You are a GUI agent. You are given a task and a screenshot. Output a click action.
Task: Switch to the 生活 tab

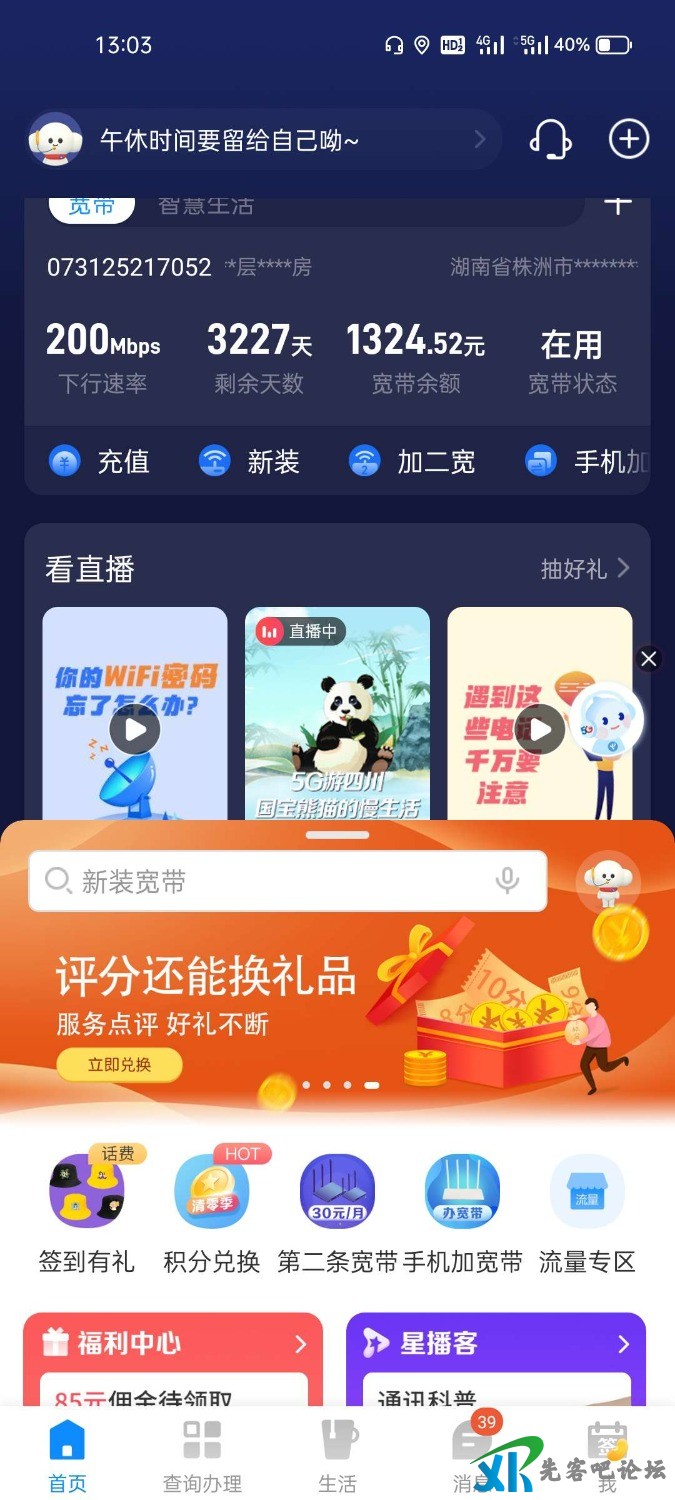[x=337, y=1455]
